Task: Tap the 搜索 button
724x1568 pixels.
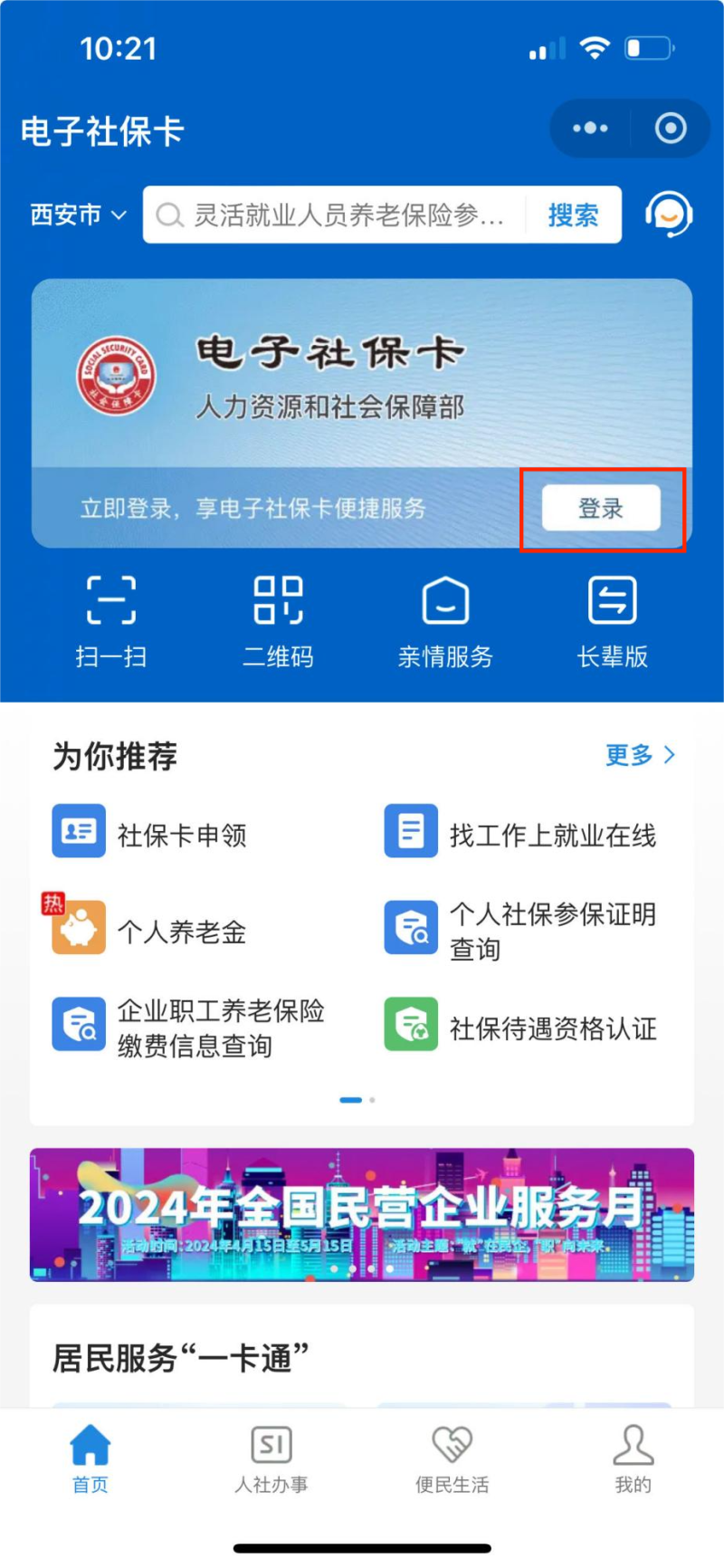Action: click(x=573, y=215)
